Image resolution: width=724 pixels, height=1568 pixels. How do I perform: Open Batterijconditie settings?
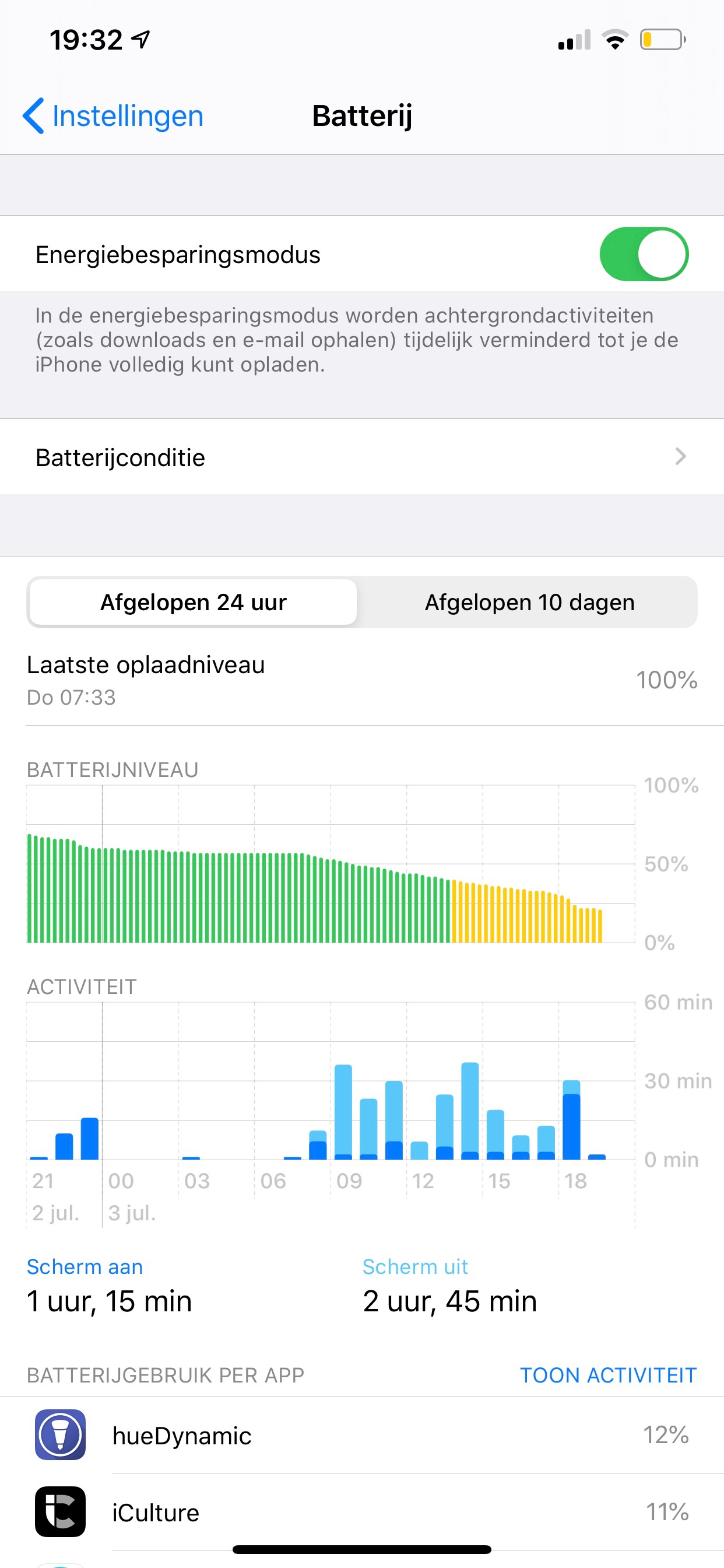361,457
